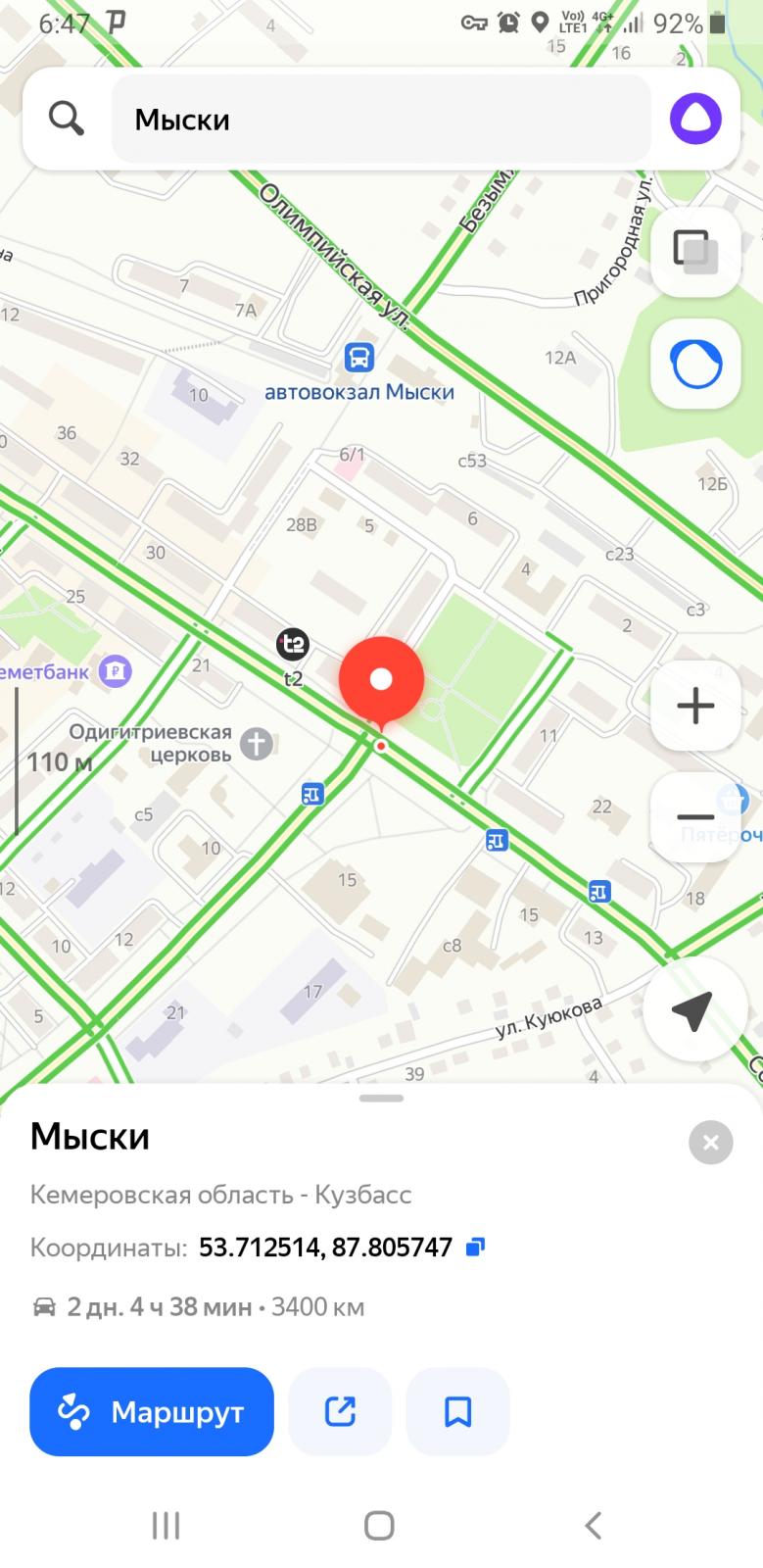Image resolution: width=763 pixels, height=1568 pixels.
Task: Close the Мыски place card
Action: [x=711, y=1143]
